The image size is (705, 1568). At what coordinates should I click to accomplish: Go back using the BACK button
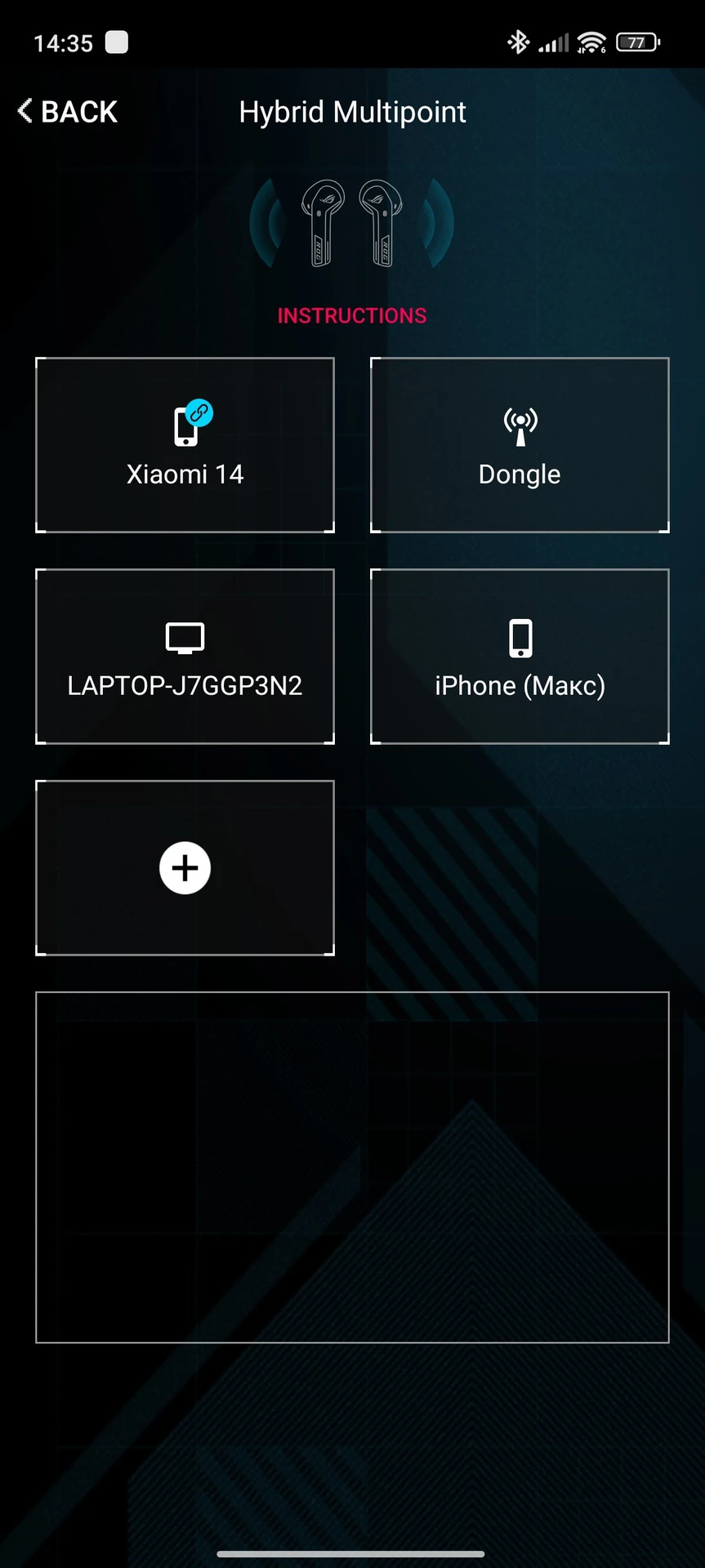(x=68, y=112)
